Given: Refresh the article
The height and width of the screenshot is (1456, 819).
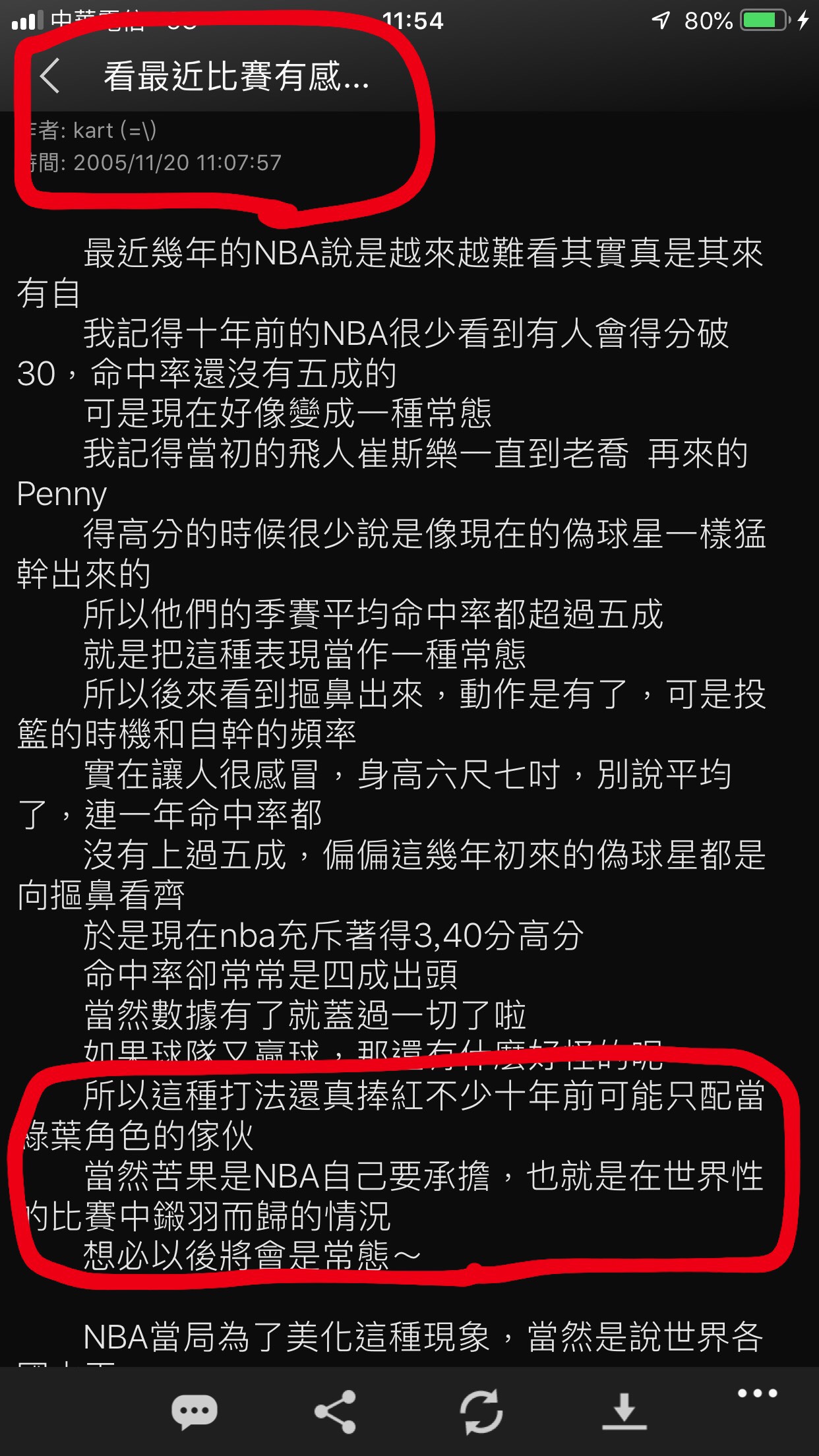Looking at the screenshot, I should (x=481, y=1412).
